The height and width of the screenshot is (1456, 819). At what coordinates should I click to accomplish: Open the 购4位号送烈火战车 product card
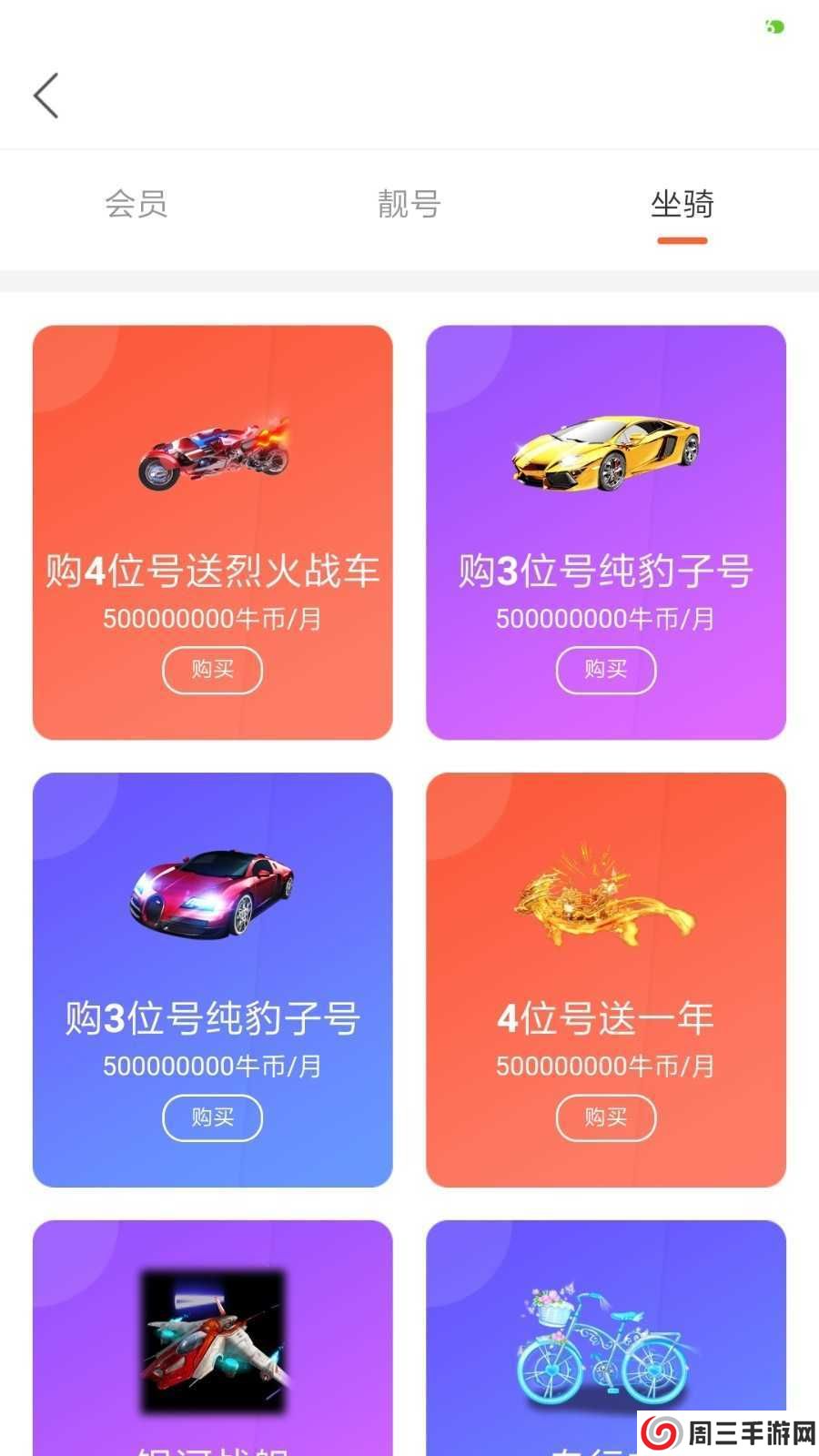pyautogui.click(x=212, y=530)
